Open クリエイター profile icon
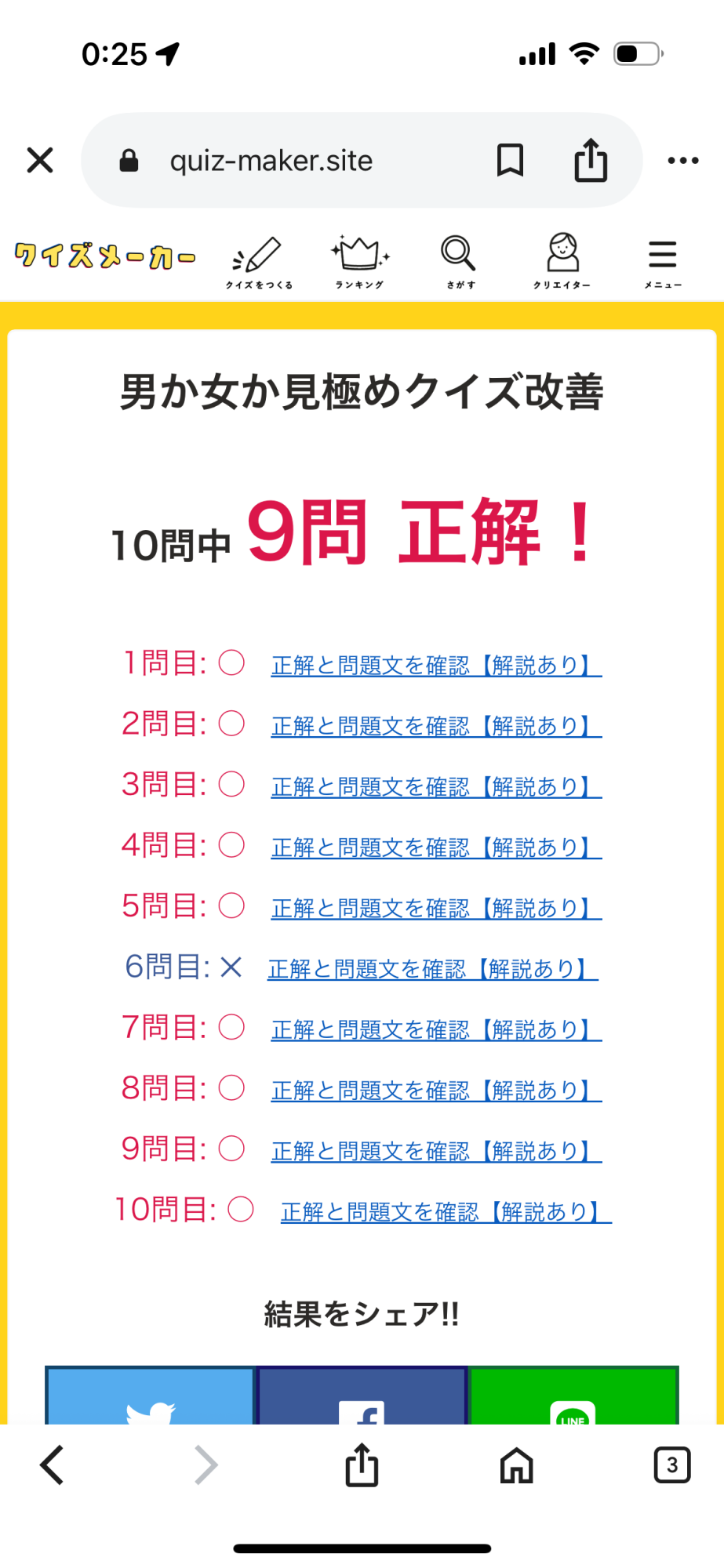Screen dimensions: 724x1568 [x=562, y=263]
